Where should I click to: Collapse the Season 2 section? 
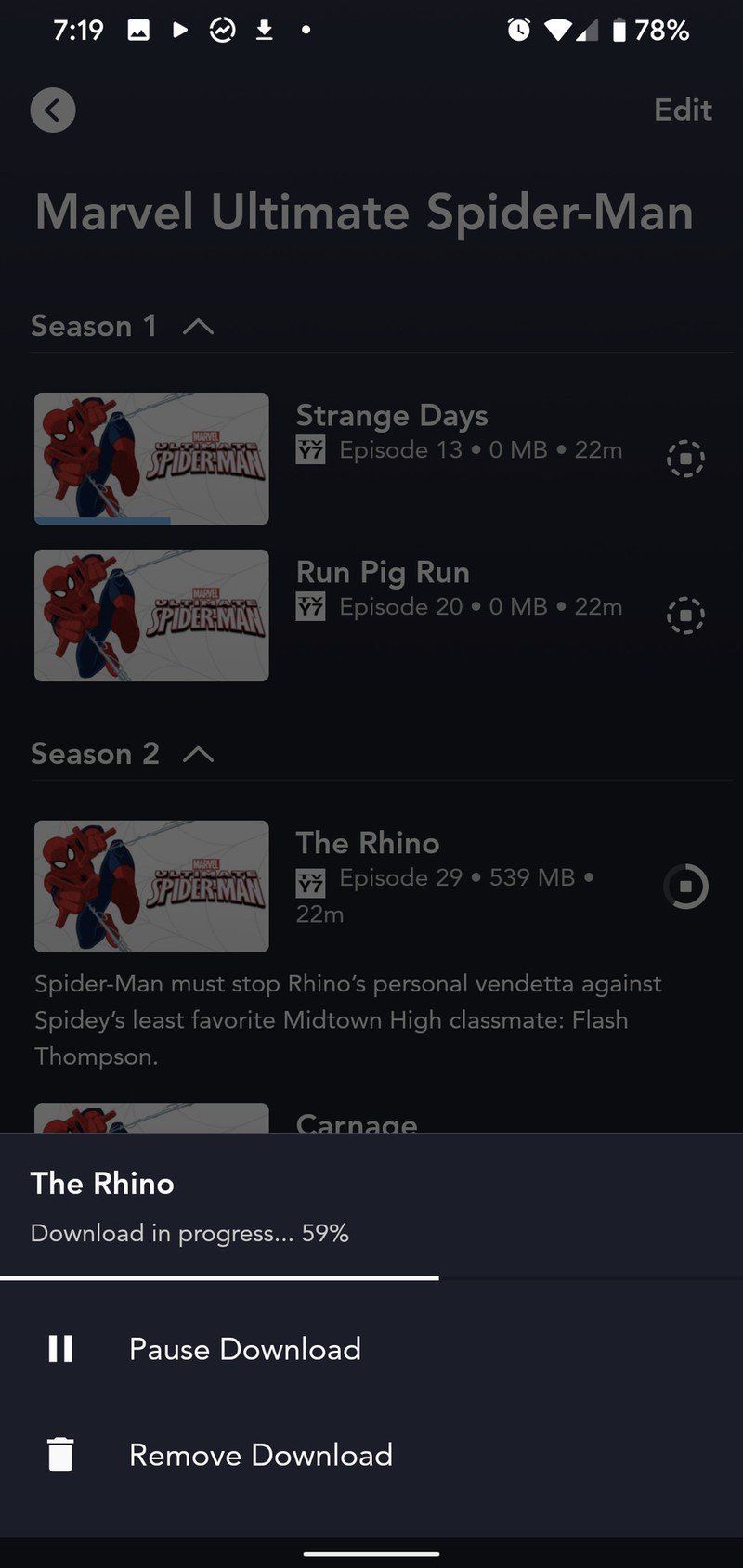click(x=200, y=754)
